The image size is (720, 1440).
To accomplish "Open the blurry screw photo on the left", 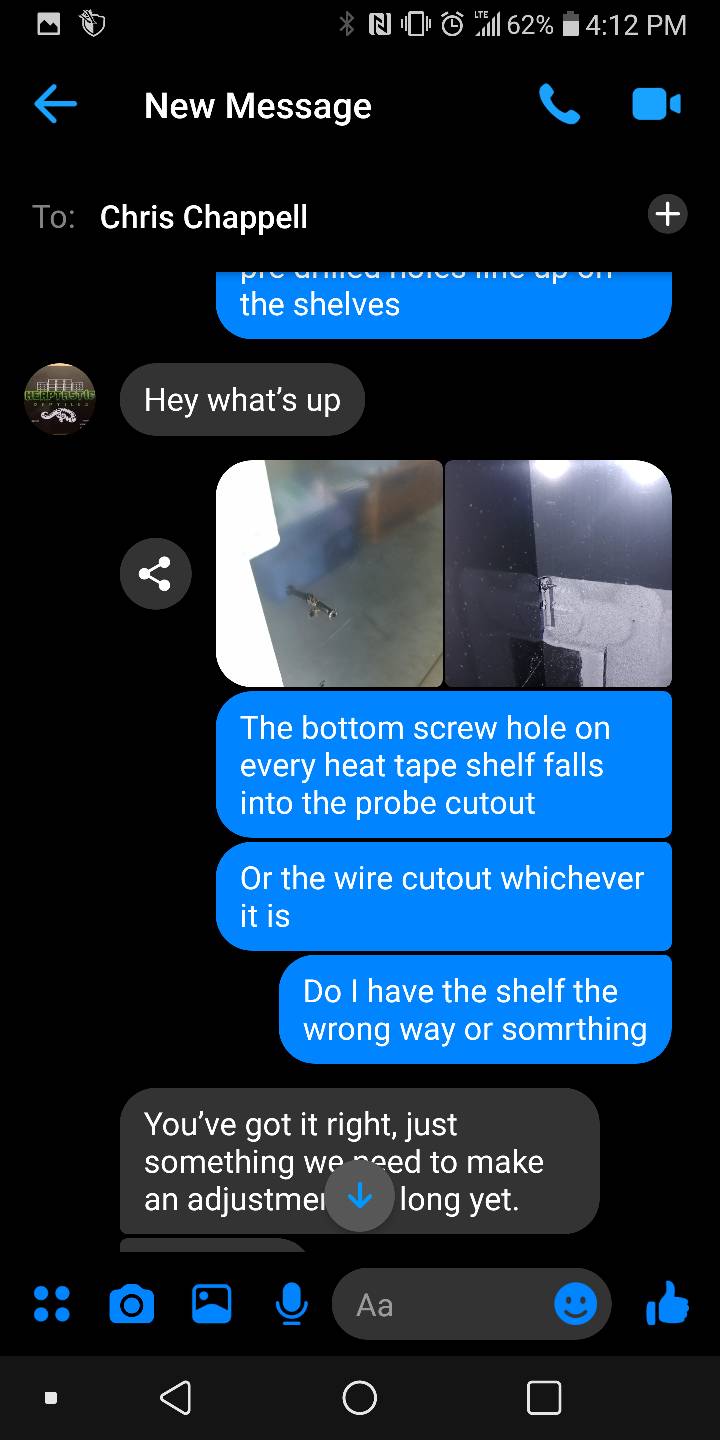I will [330, 573].
